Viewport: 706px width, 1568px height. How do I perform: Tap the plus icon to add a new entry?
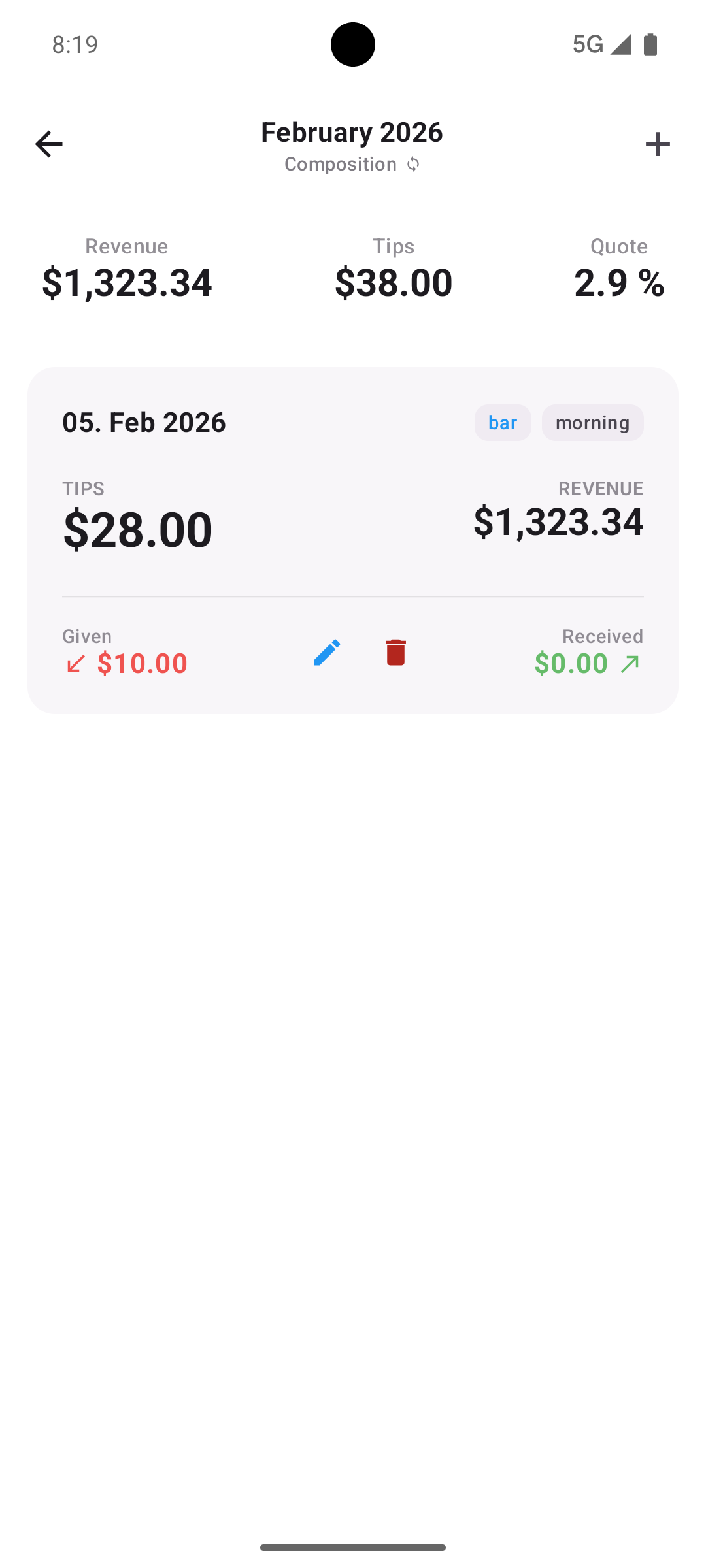(657, 144)
